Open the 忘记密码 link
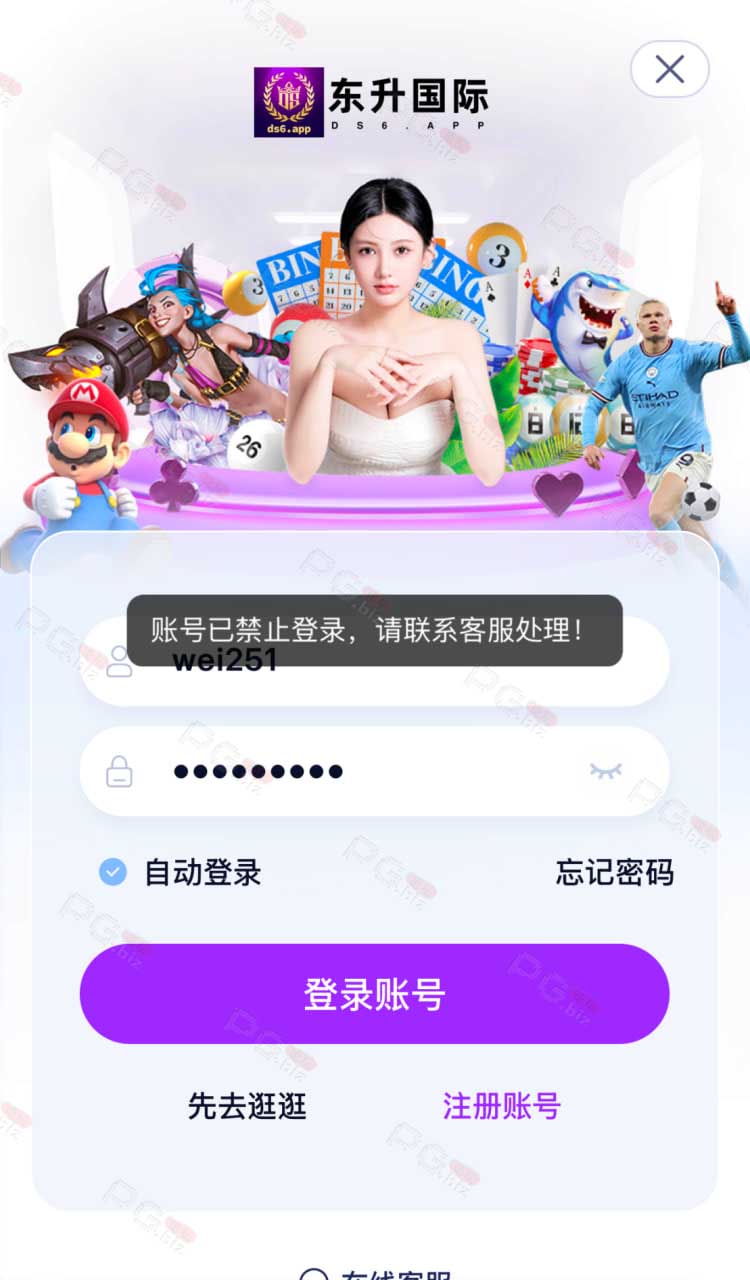This screenshot has height=1280, width=750. [615, 872]
